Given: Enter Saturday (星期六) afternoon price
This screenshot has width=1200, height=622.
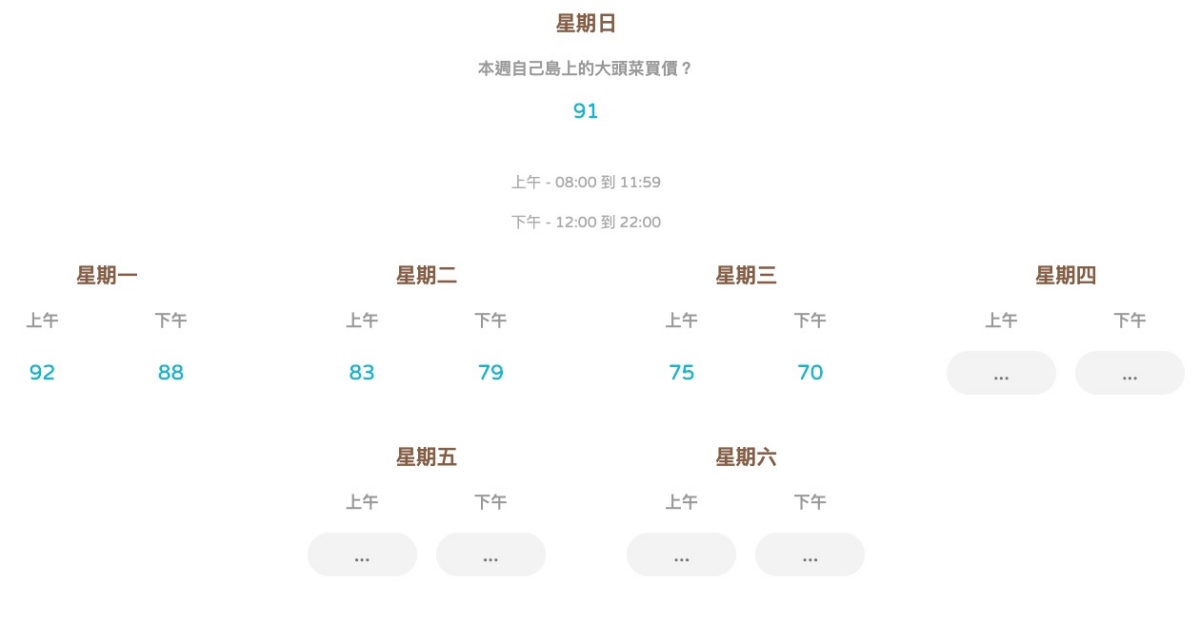Looking at the screenshot, I should tap(810, 555).
